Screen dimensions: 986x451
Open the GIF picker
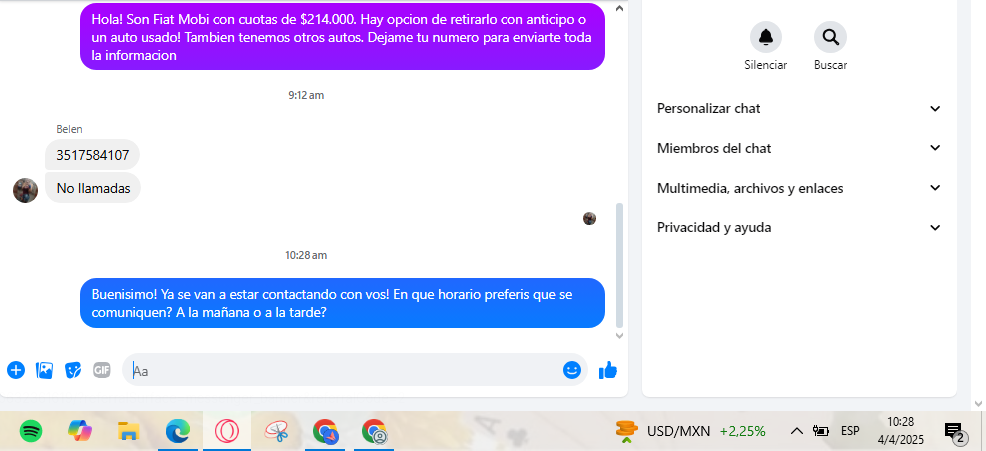[101, 370]
